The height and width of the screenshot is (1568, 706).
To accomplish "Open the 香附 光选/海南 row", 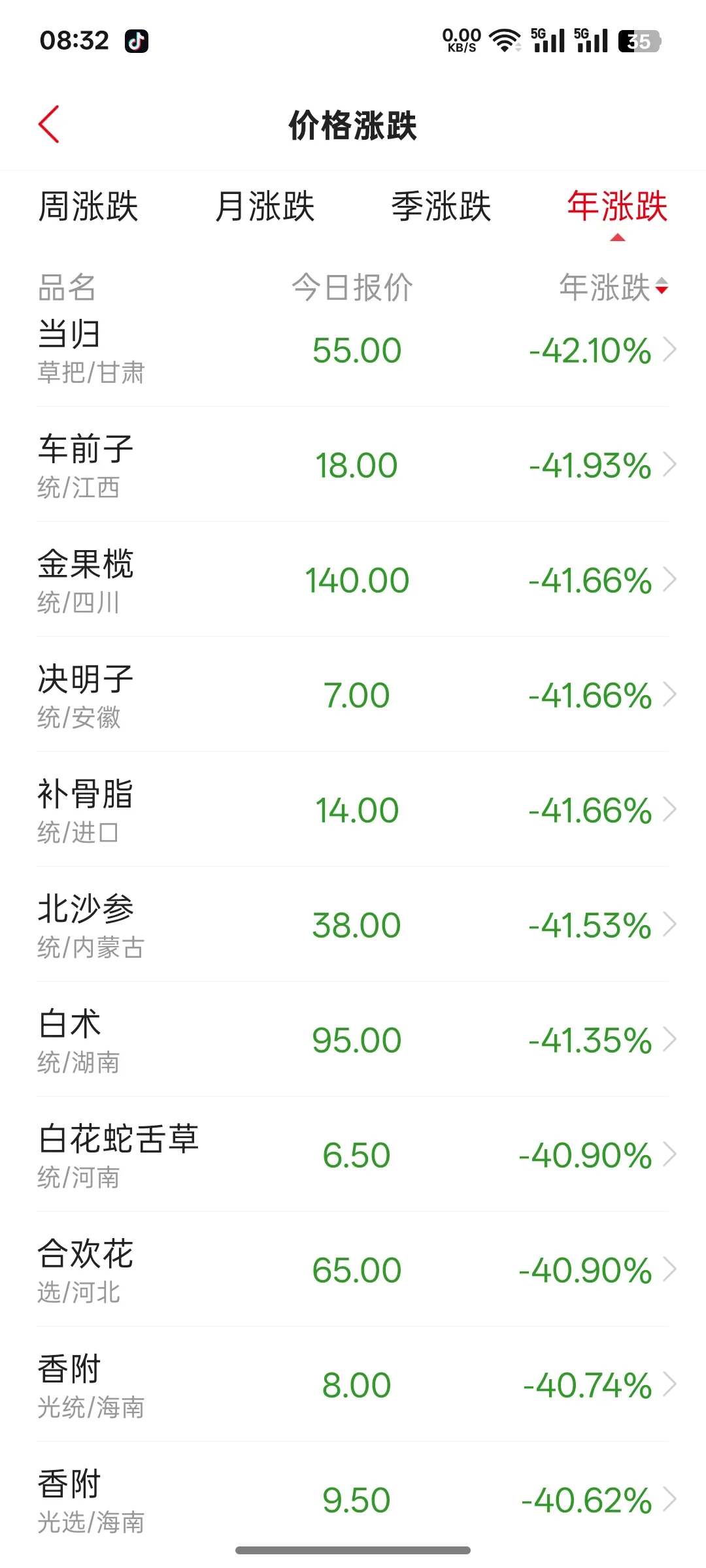I will 353,1499.
